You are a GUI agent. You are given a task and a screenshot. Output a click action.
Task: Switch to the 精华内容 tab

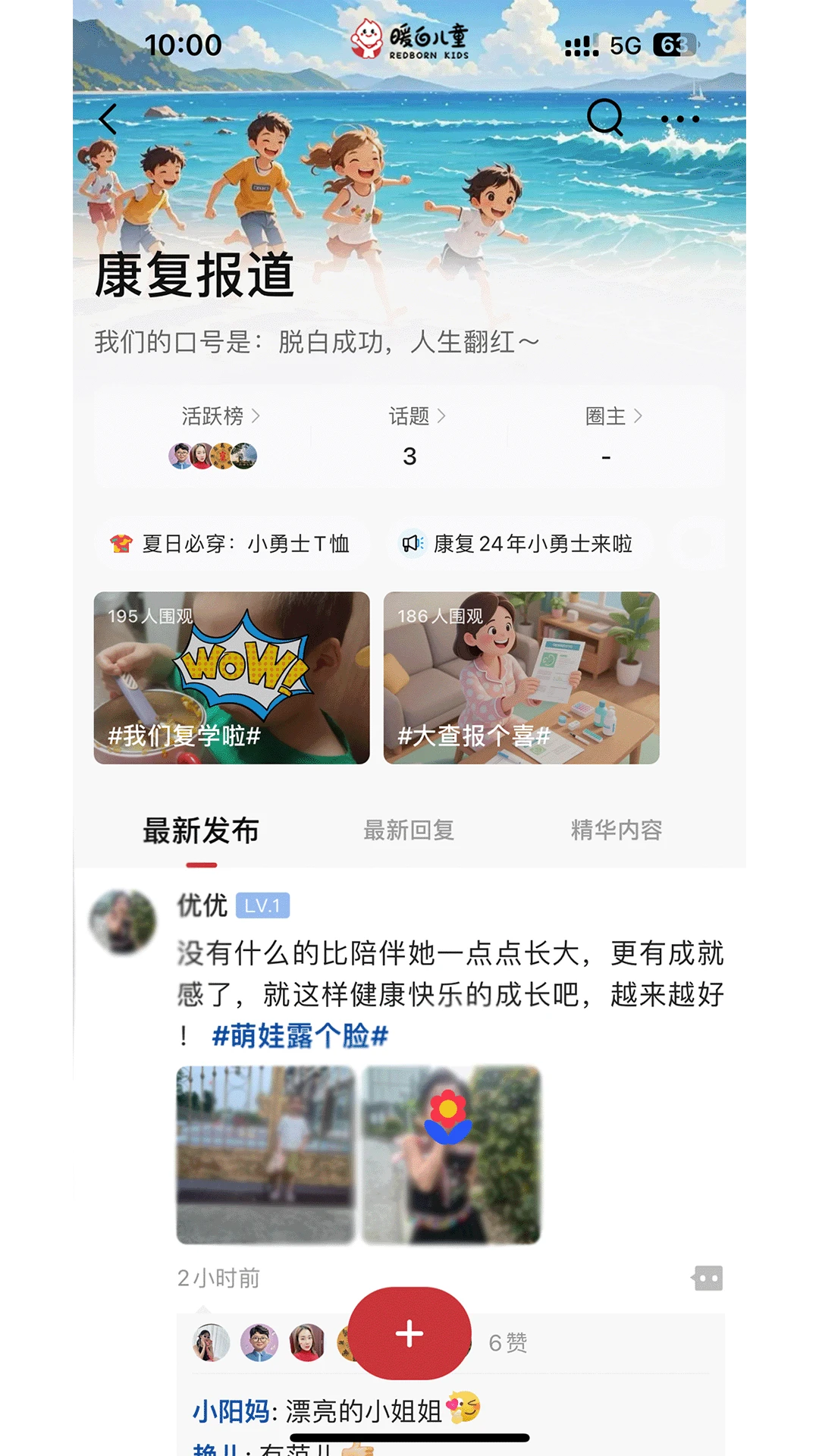[618, 831]
